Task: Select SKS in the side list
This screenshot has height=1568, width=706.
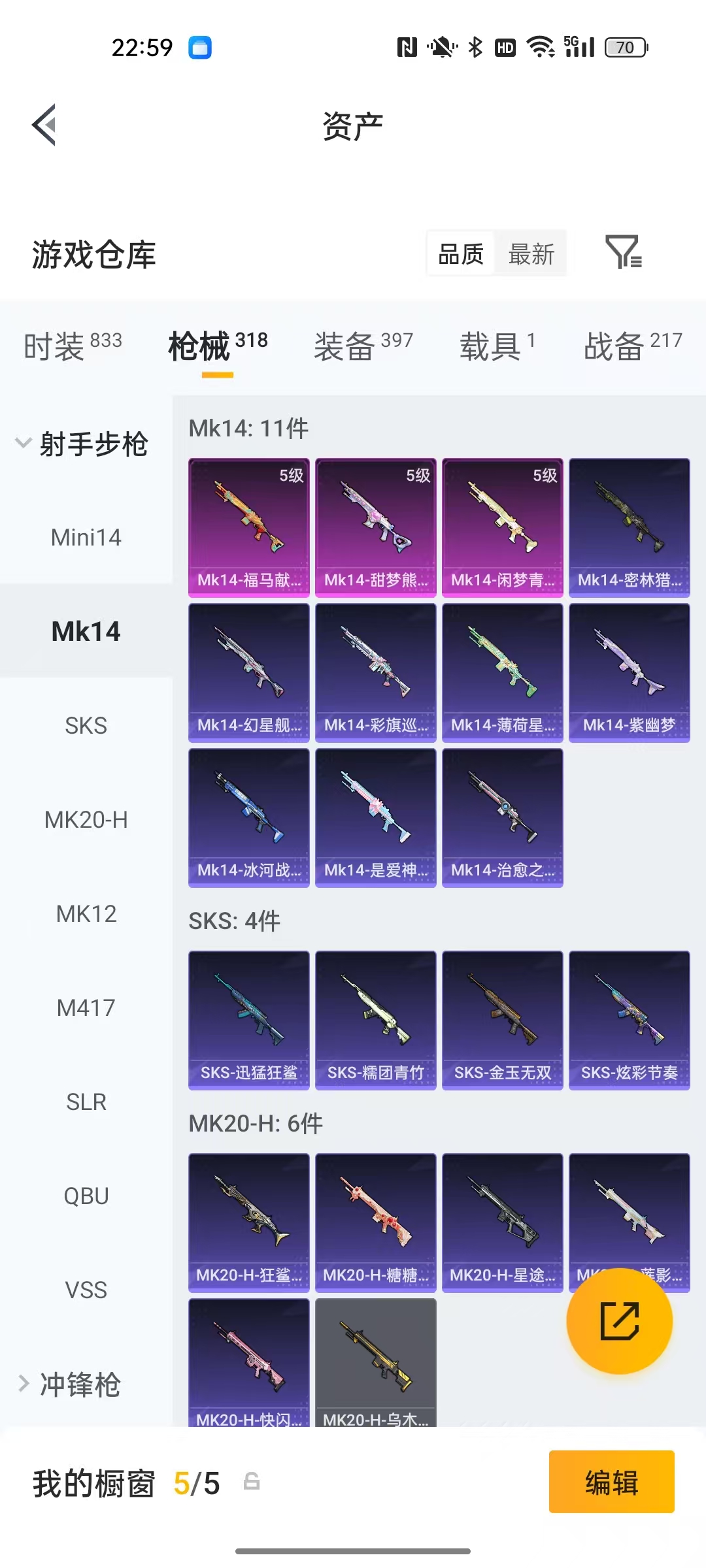Action: click(x=86, y=725)
